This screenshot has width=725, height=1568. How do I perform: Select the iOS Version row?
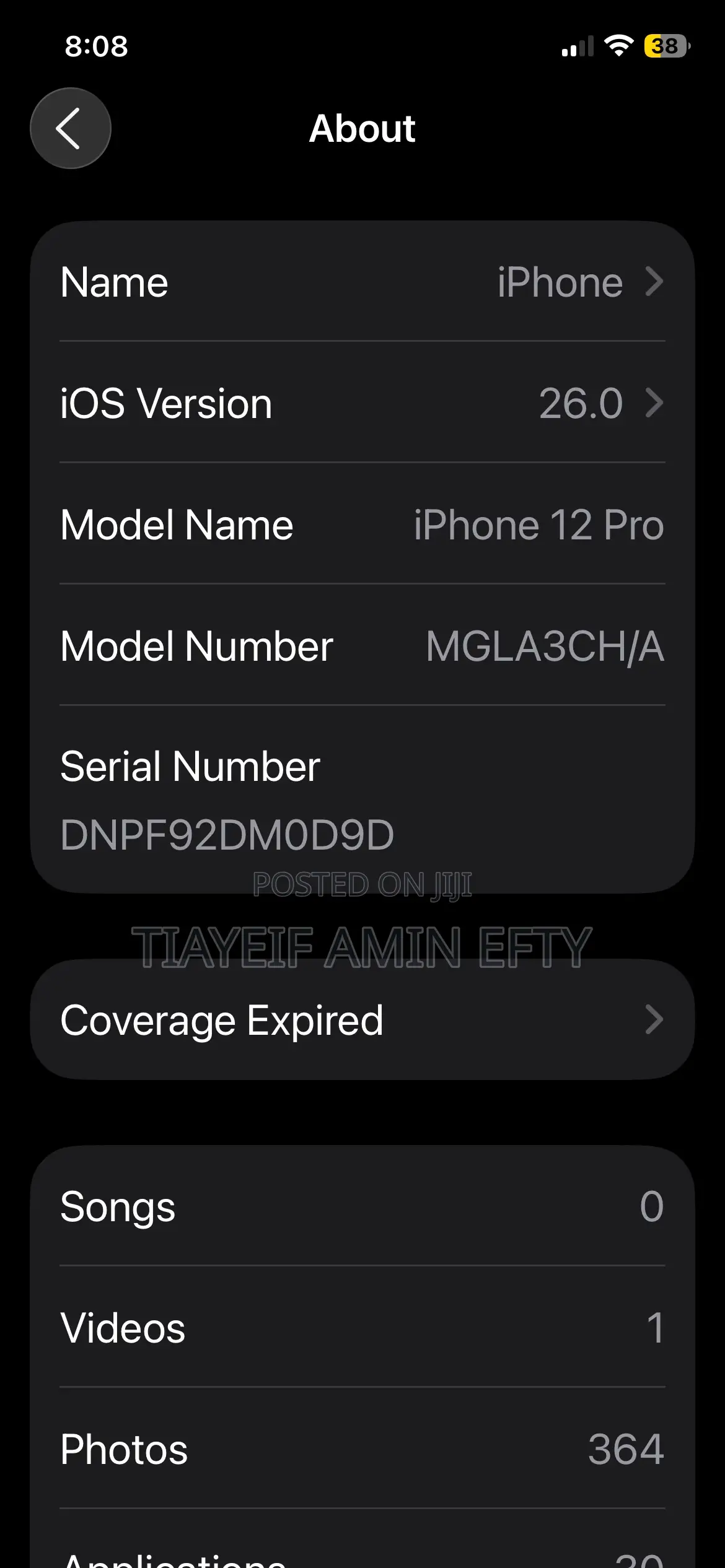(x=362, y=403)
